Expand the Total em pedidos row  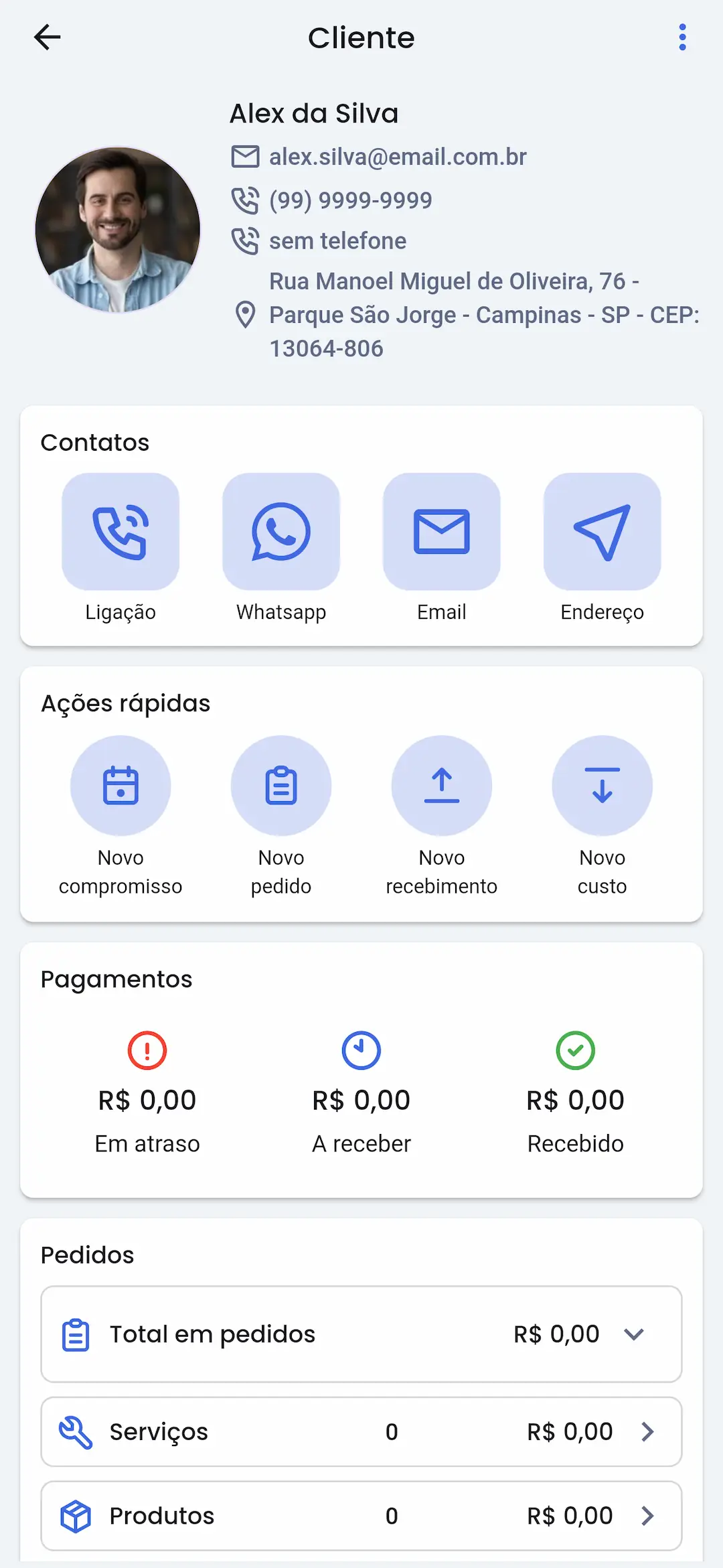(361, 1334)
